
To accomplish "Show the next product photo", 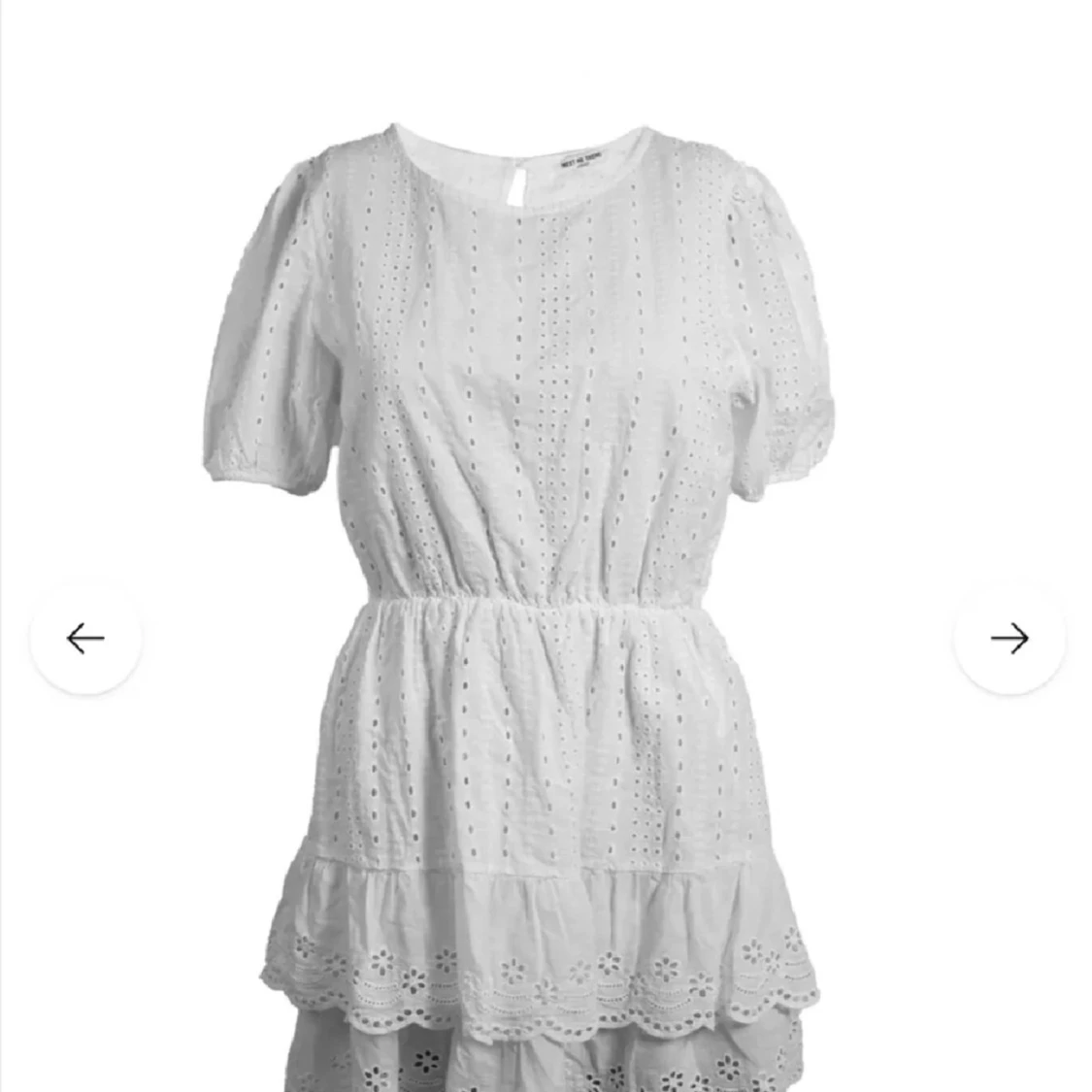I will point(1009,639).
